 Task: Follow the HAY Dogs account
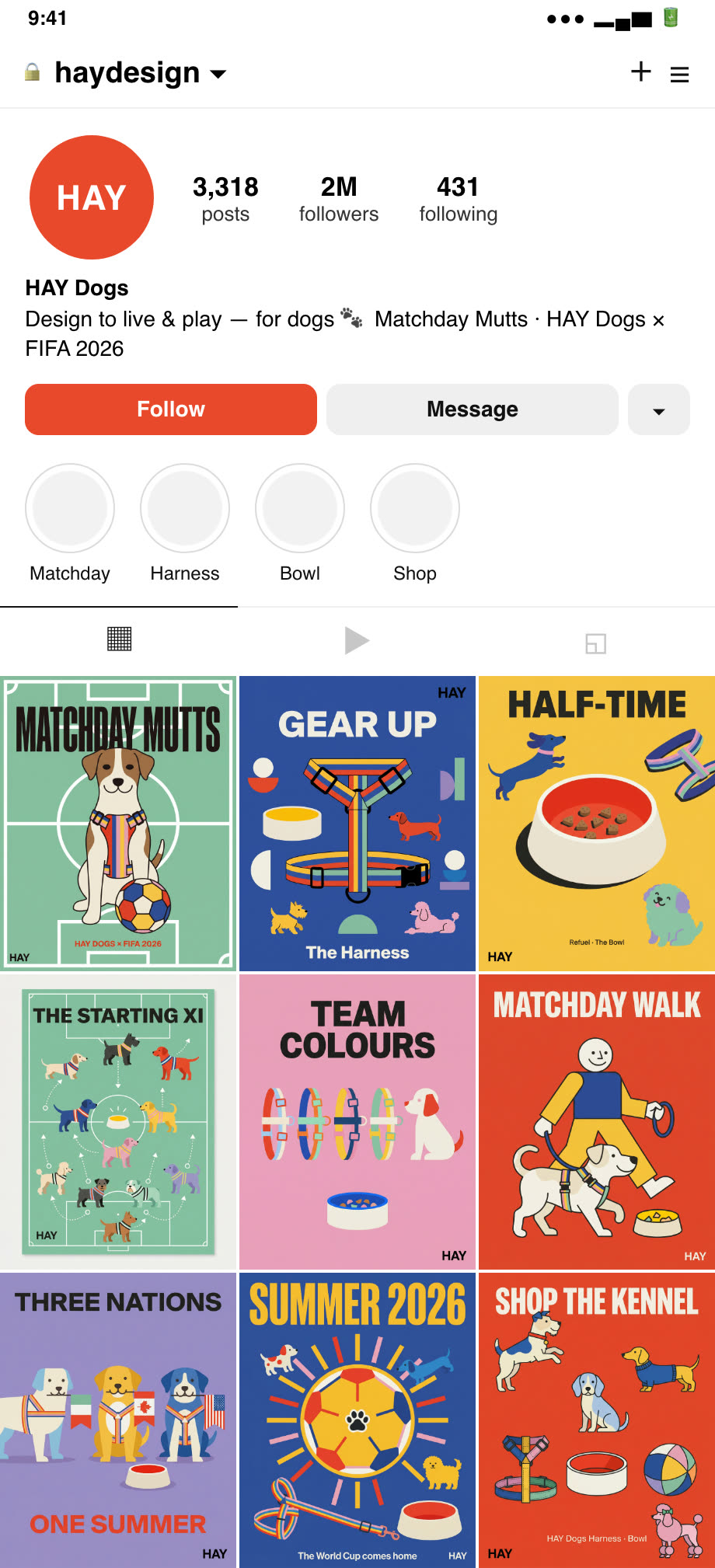pos(171,409)
